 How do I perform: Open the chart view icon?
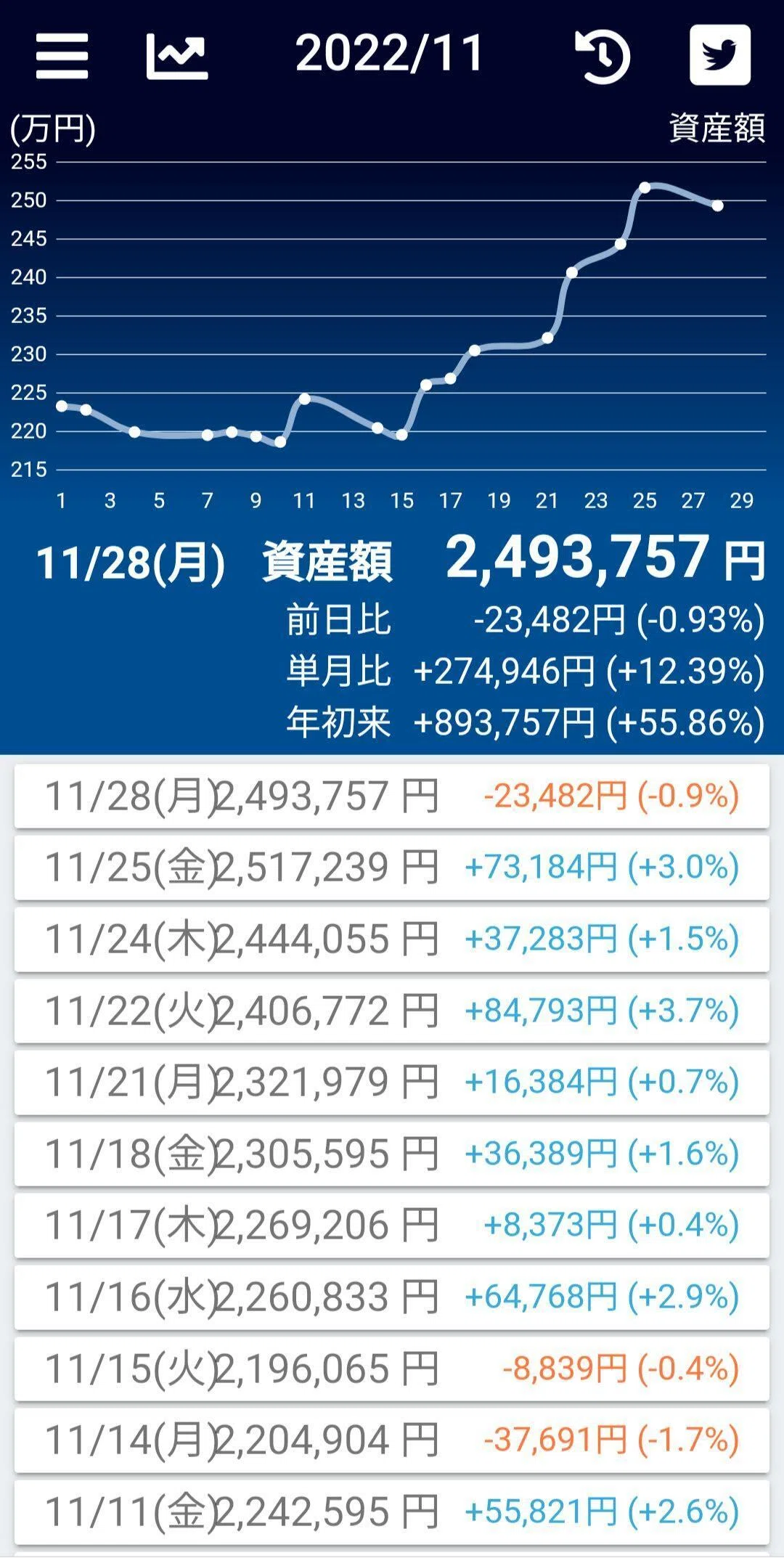point(177,56)
